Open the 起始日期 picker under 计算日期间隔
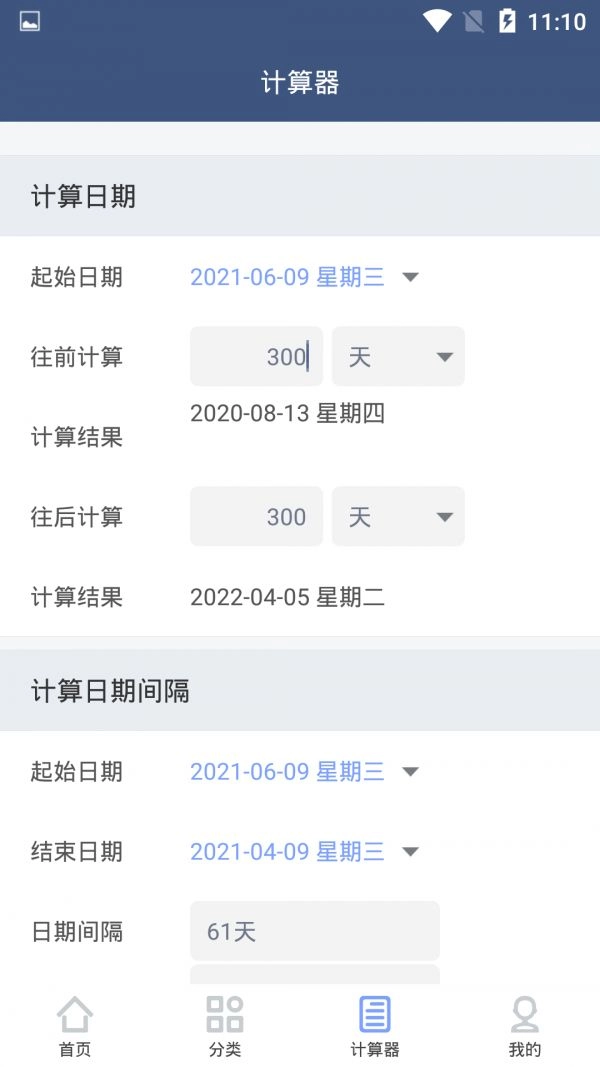This screenshot has width=600, height=1067. point(303,772)
